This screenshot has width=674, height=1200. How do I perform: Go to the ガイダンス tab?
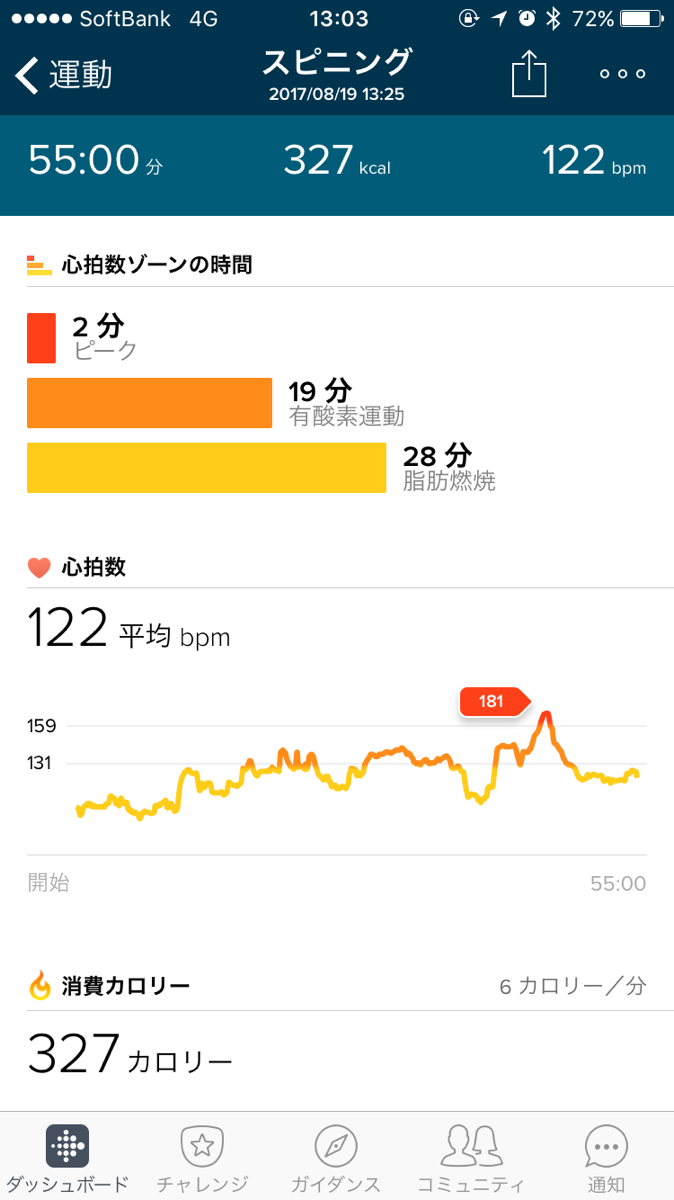coord(336,1158)
